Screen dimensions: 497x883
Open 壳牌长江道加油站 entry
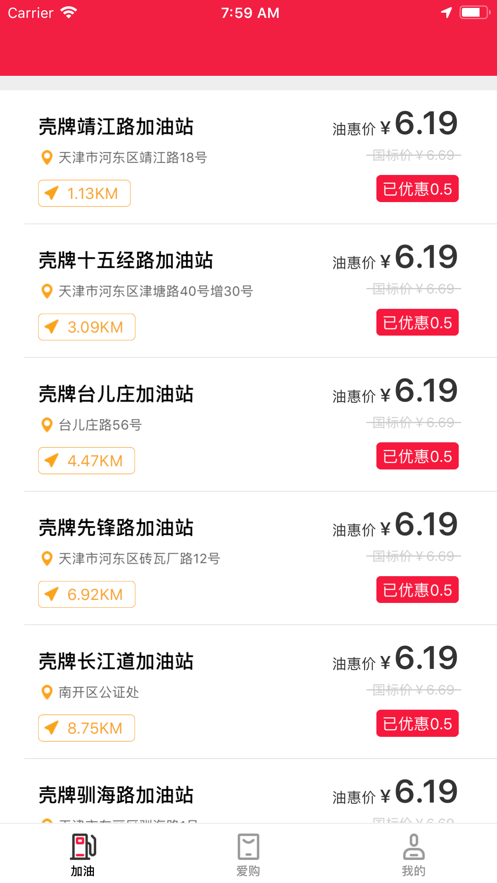[248, 692]
